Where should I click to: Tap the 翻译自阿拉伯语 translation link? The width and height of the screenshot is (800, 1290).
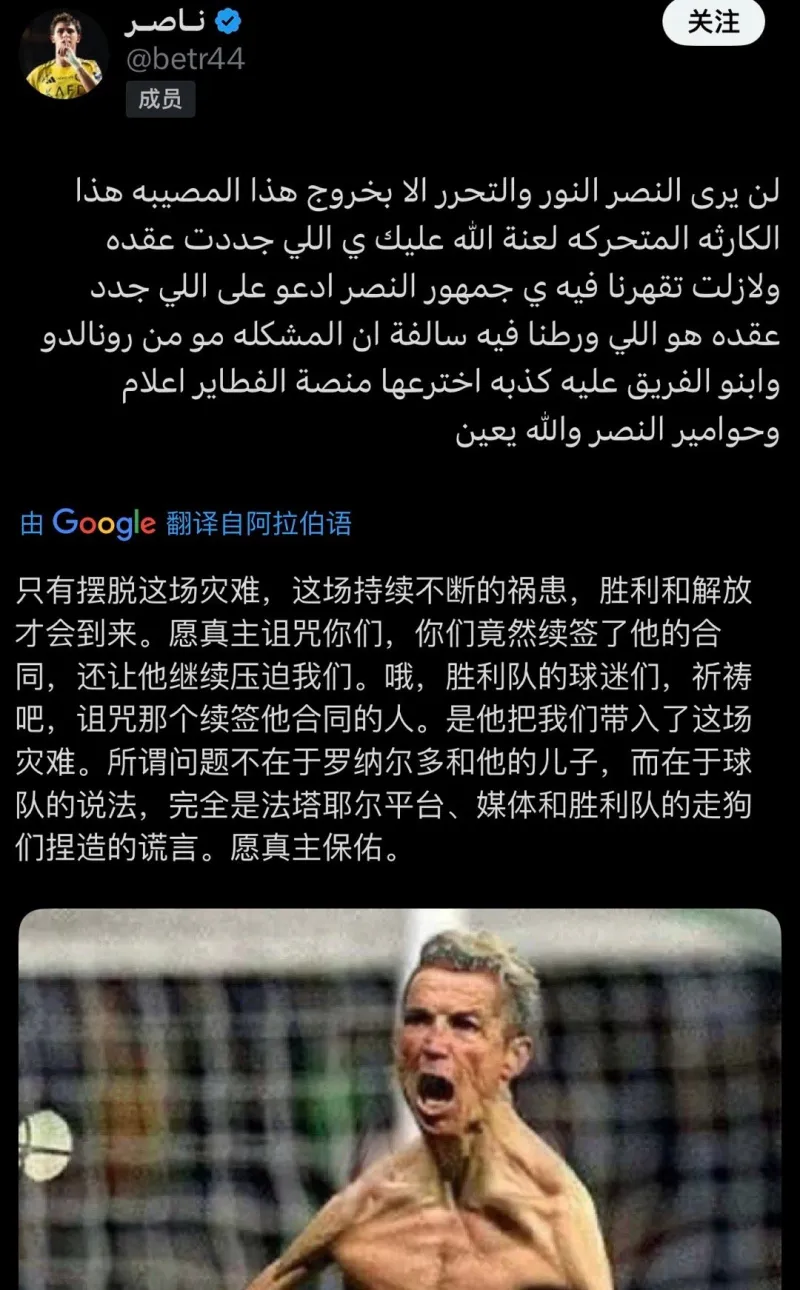point(259,523)
